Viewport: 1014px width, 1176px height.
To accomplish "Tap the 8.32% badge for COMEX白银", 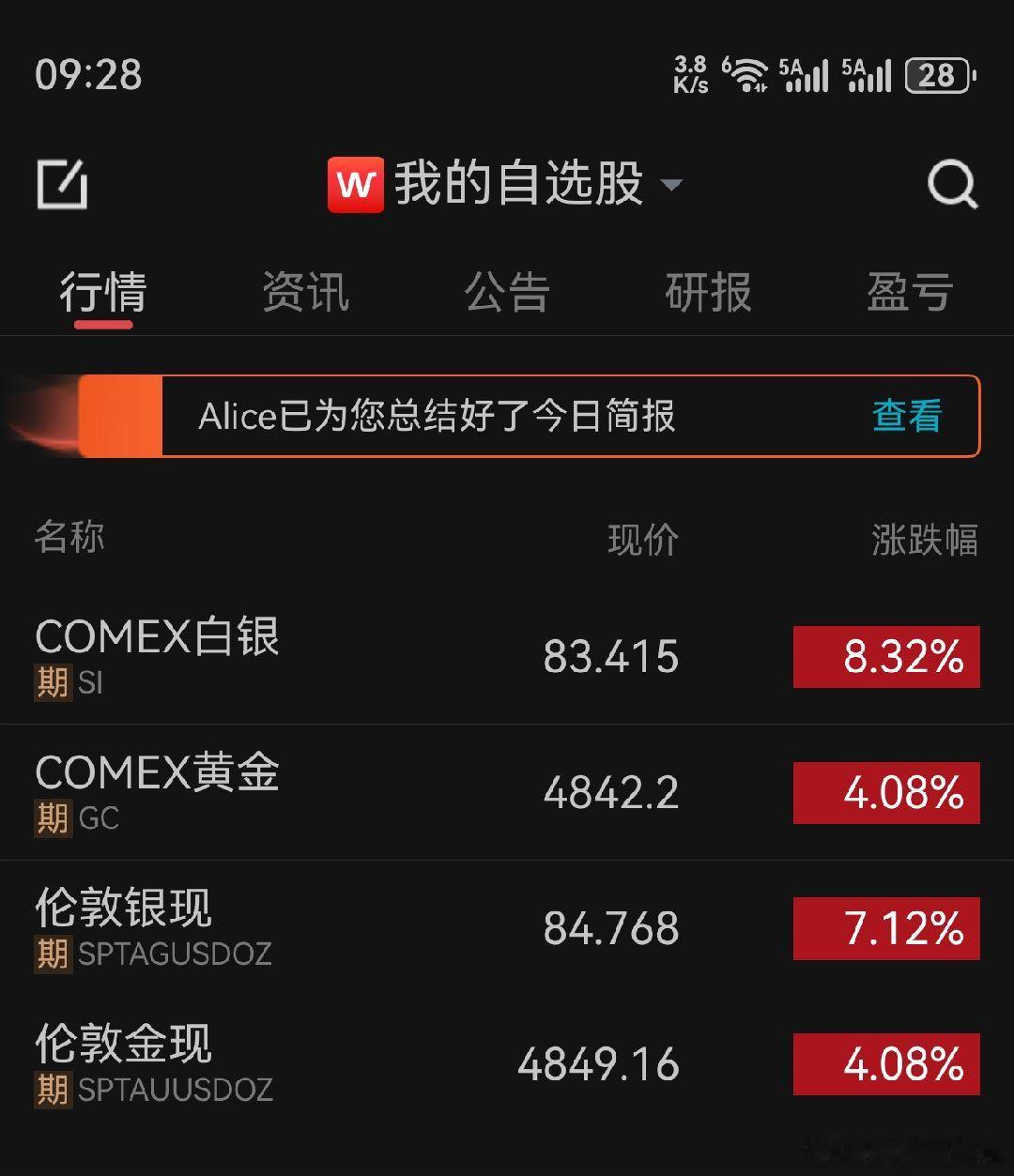I will [885, 658].
